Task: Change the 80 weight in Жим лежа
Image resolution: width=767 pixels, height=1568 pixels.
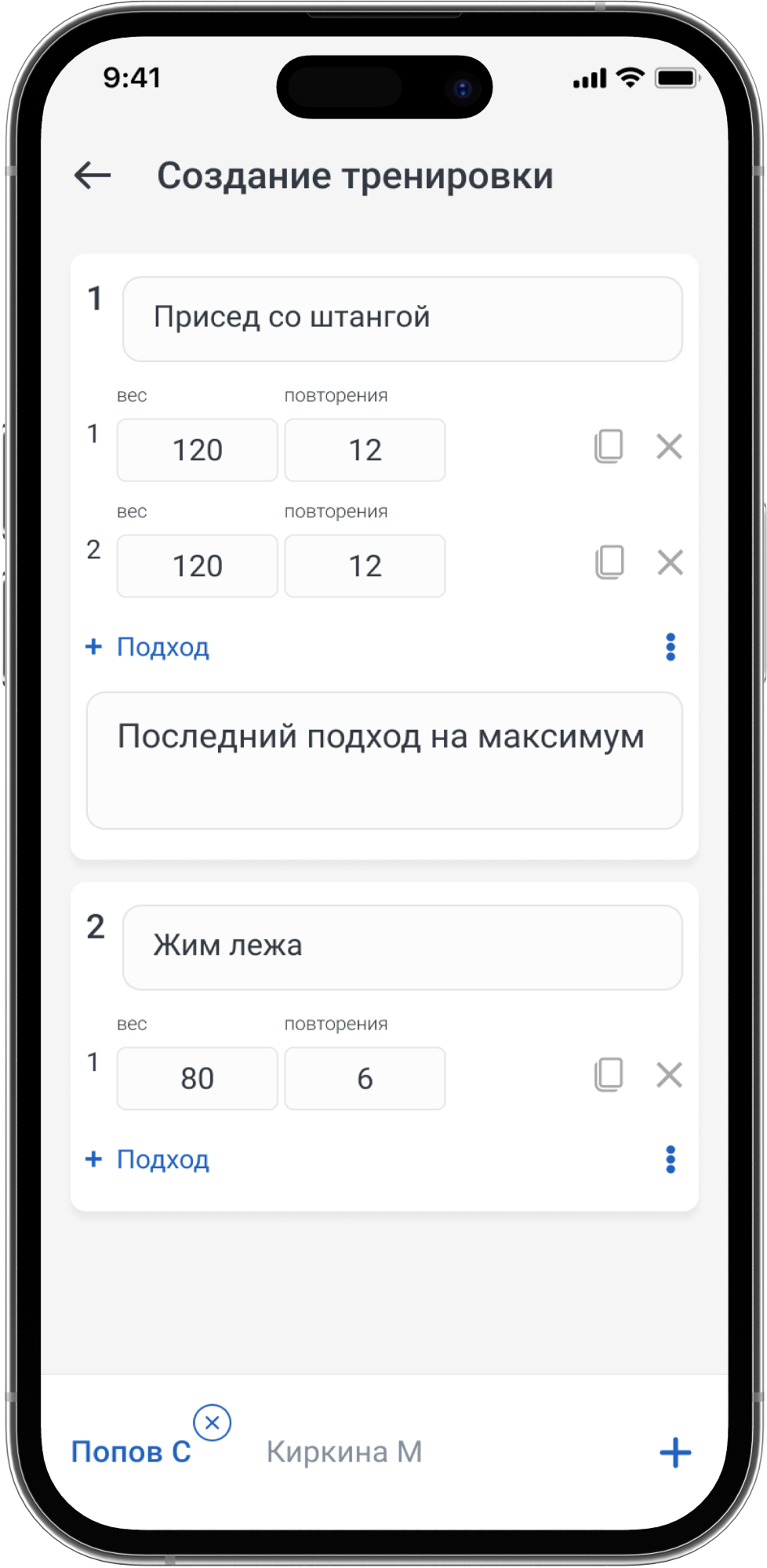Action: point(197,1079)
